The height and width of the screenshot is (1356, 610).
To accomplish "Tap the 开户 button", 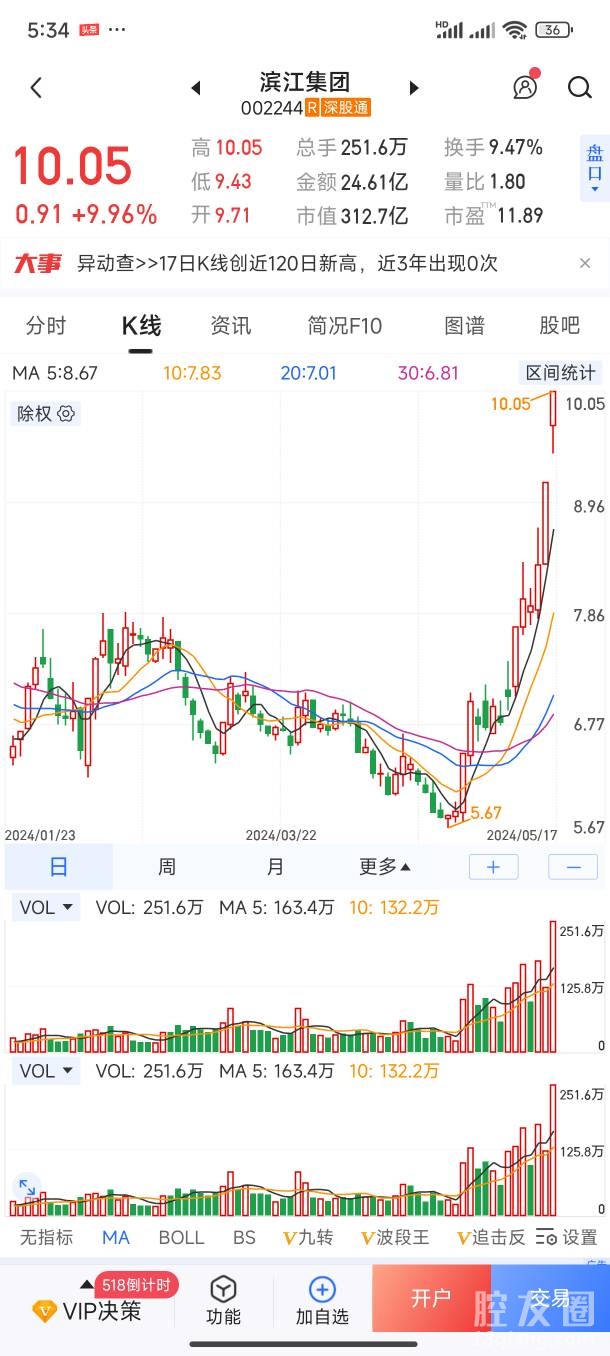I will [x=431, y=1298].
